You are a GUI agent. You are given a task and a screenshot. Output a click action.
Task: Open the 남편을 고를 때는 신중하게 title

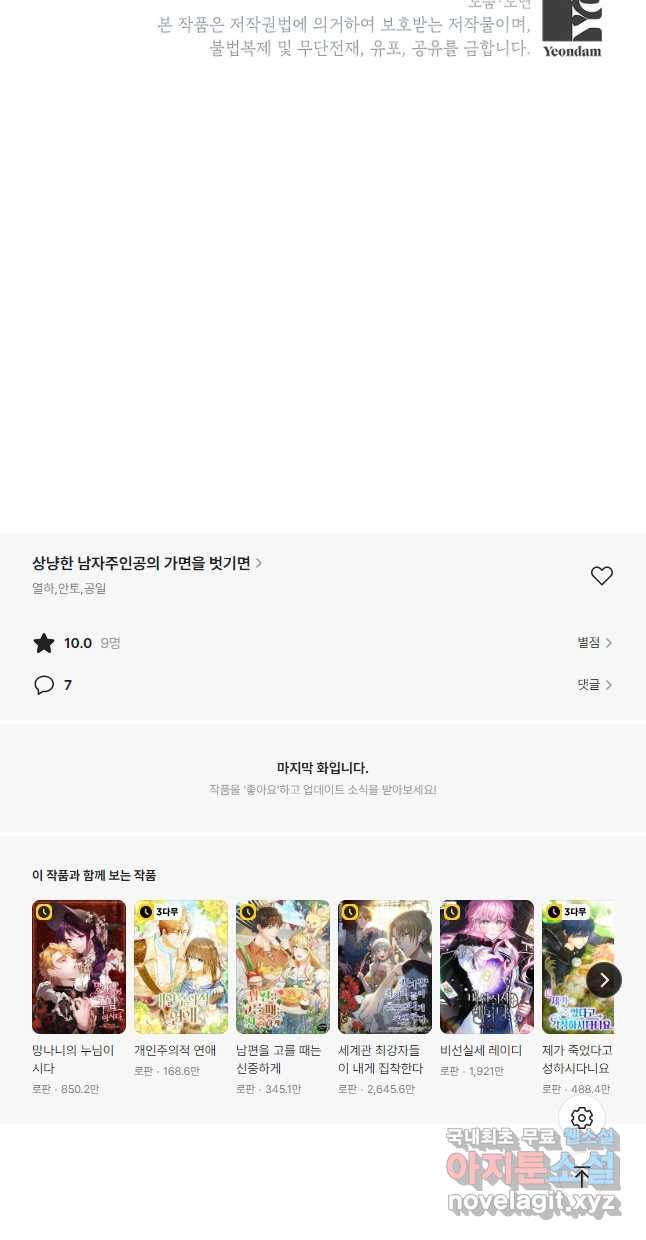(x=283, y=967)
